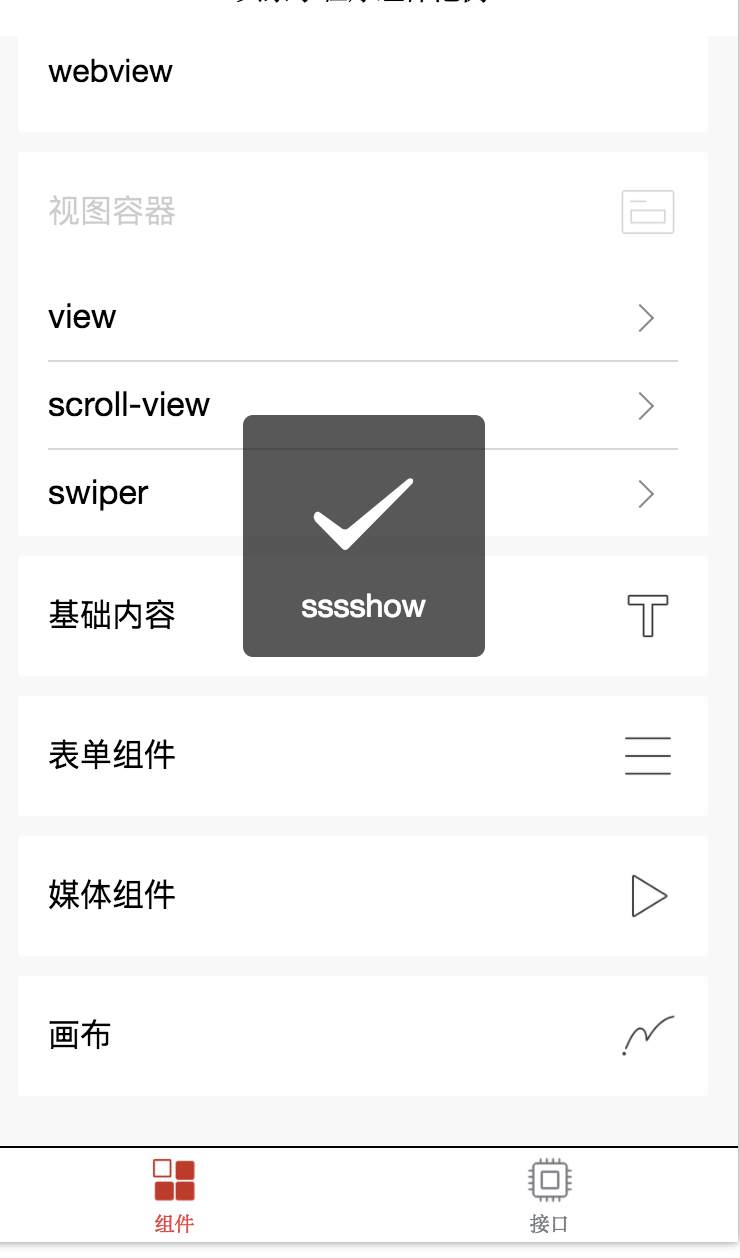Select the 组件 grid icon in tab bar
The width and height of the screenshot is (740, 1258).
[x=175, y=1180]
